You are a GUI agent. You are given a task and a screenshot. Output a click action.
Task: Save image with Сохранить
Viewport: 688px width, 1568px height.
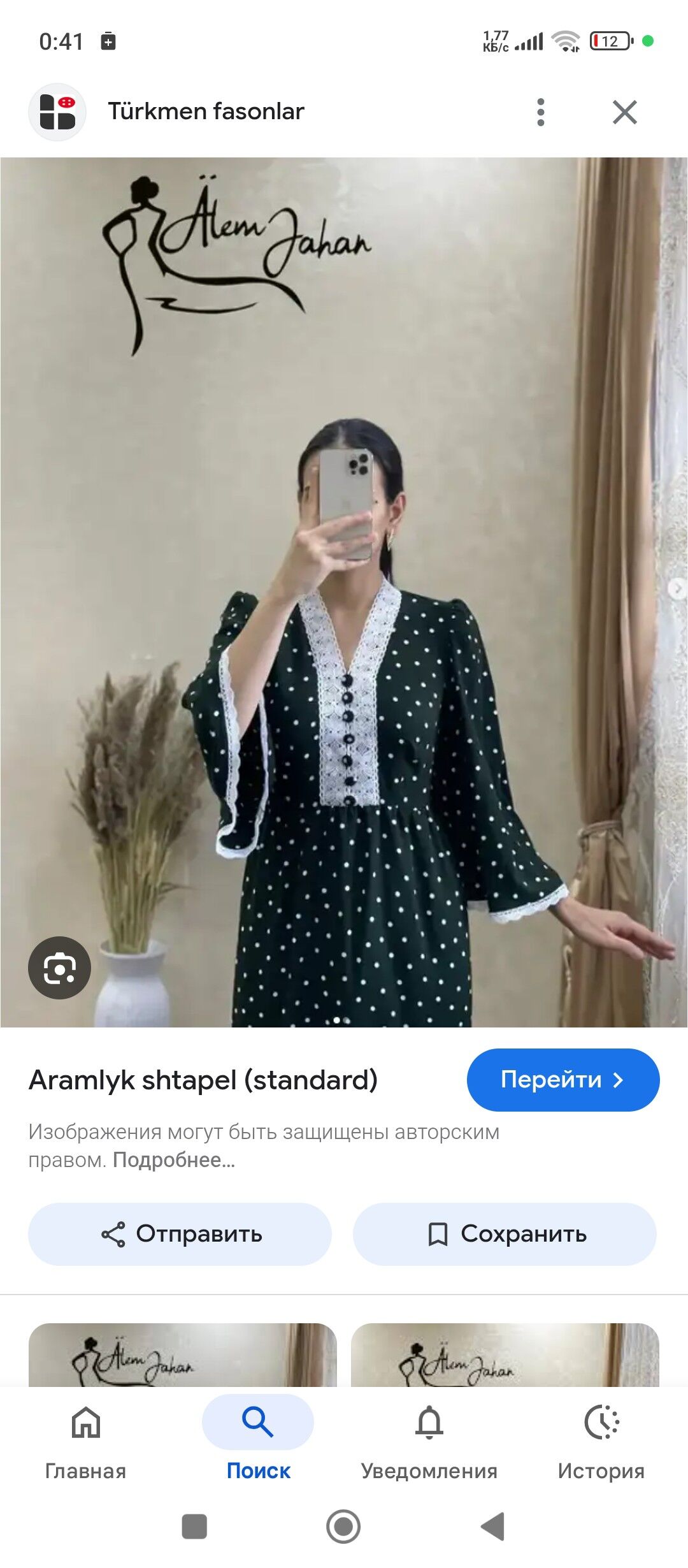pyautogui.click(x=505, y=1234)
